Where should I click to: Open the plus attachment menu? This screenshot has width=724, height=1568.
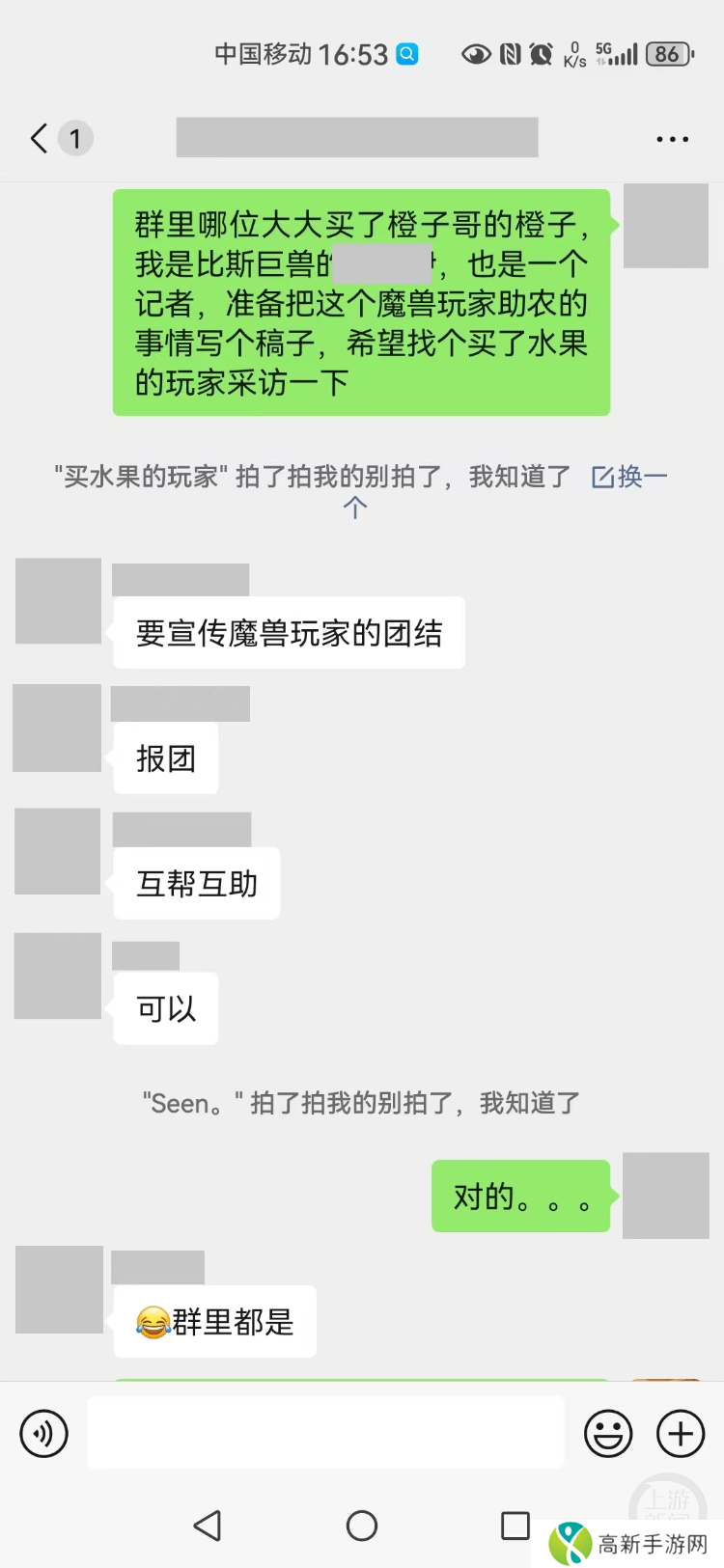[681, 1434]
